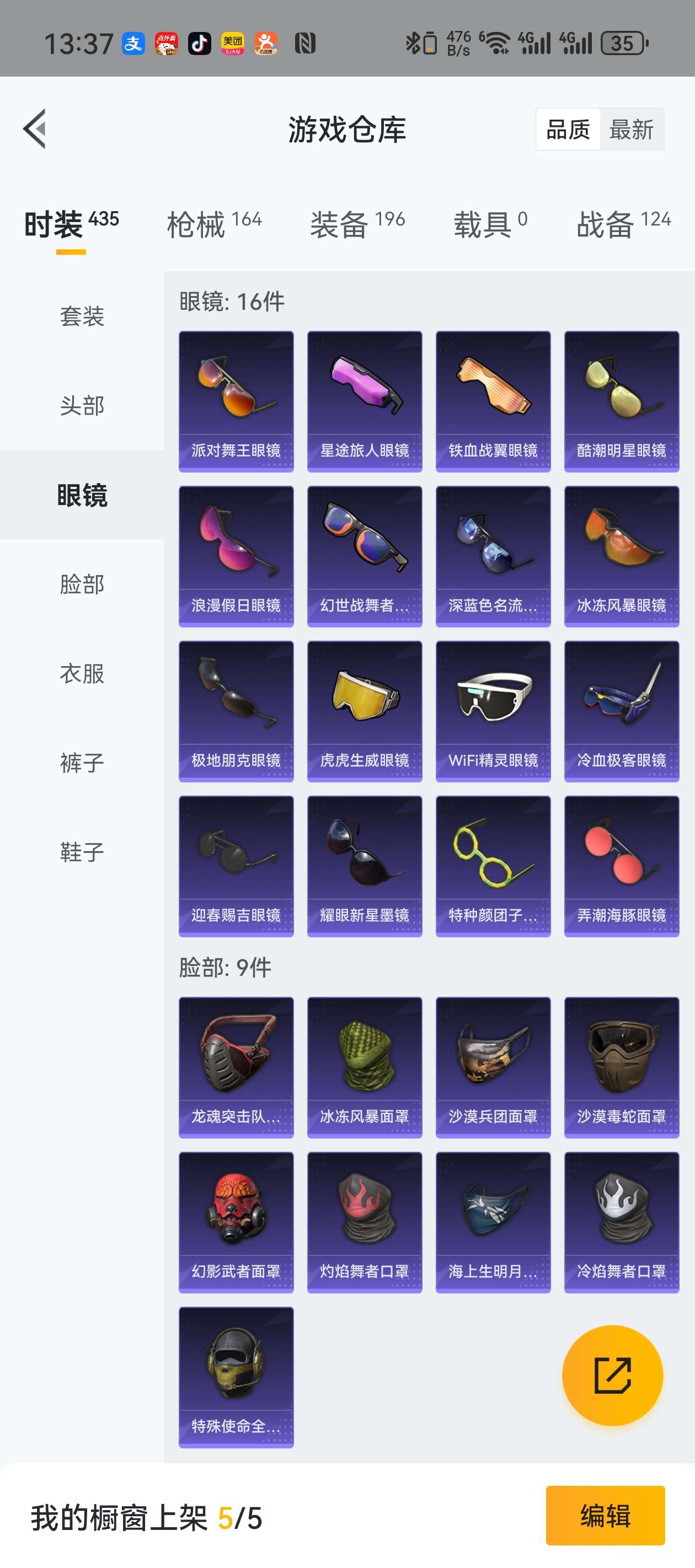The width and height of the screenshot is (695, 1568).
Task: Open the 派对舞王眼镜 item
Action: pos(236,401)
